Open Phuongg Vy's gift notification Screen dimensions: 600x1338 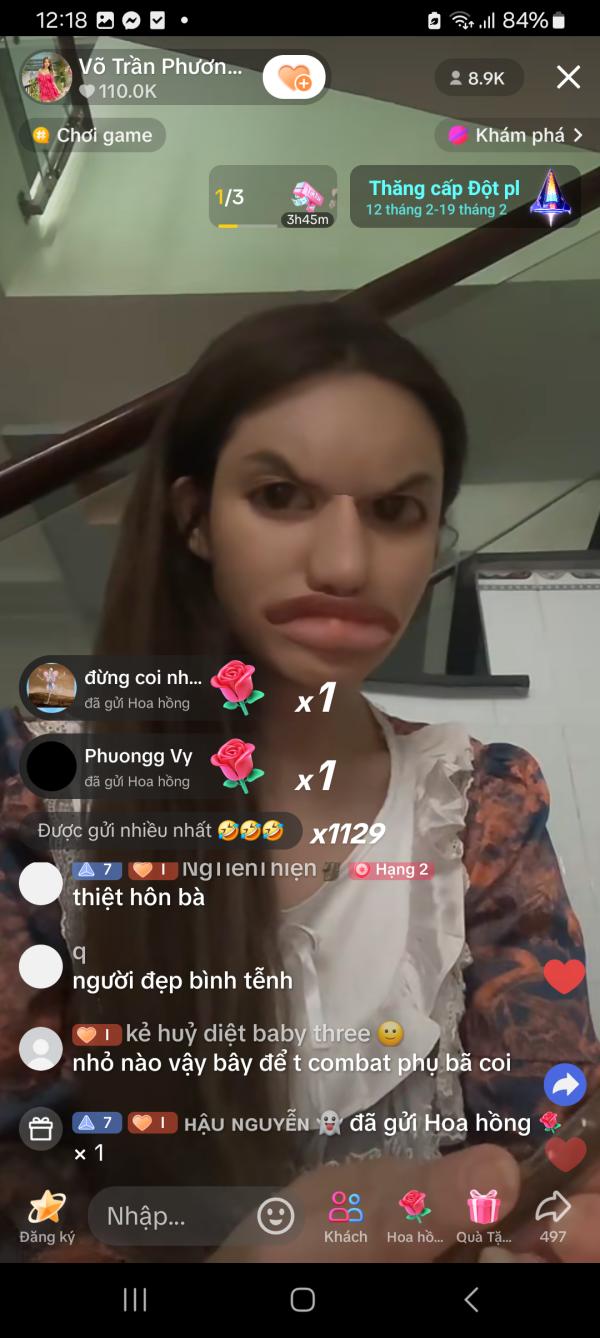tap(140, 767)
